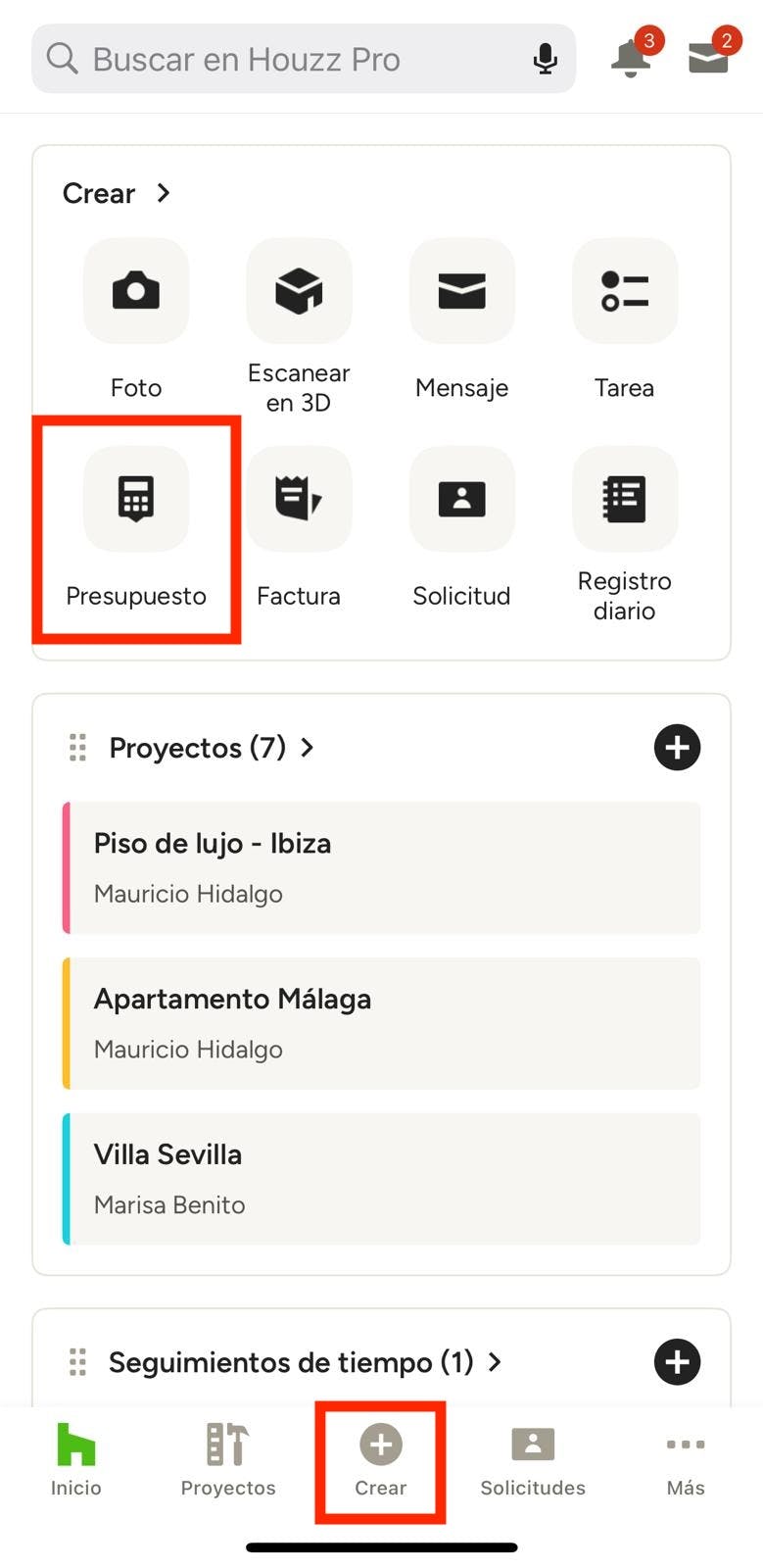Image resolution: width=763 pixels, height=1568 pixels.
Task: Create a new Factura
Action: click(299, 500)
